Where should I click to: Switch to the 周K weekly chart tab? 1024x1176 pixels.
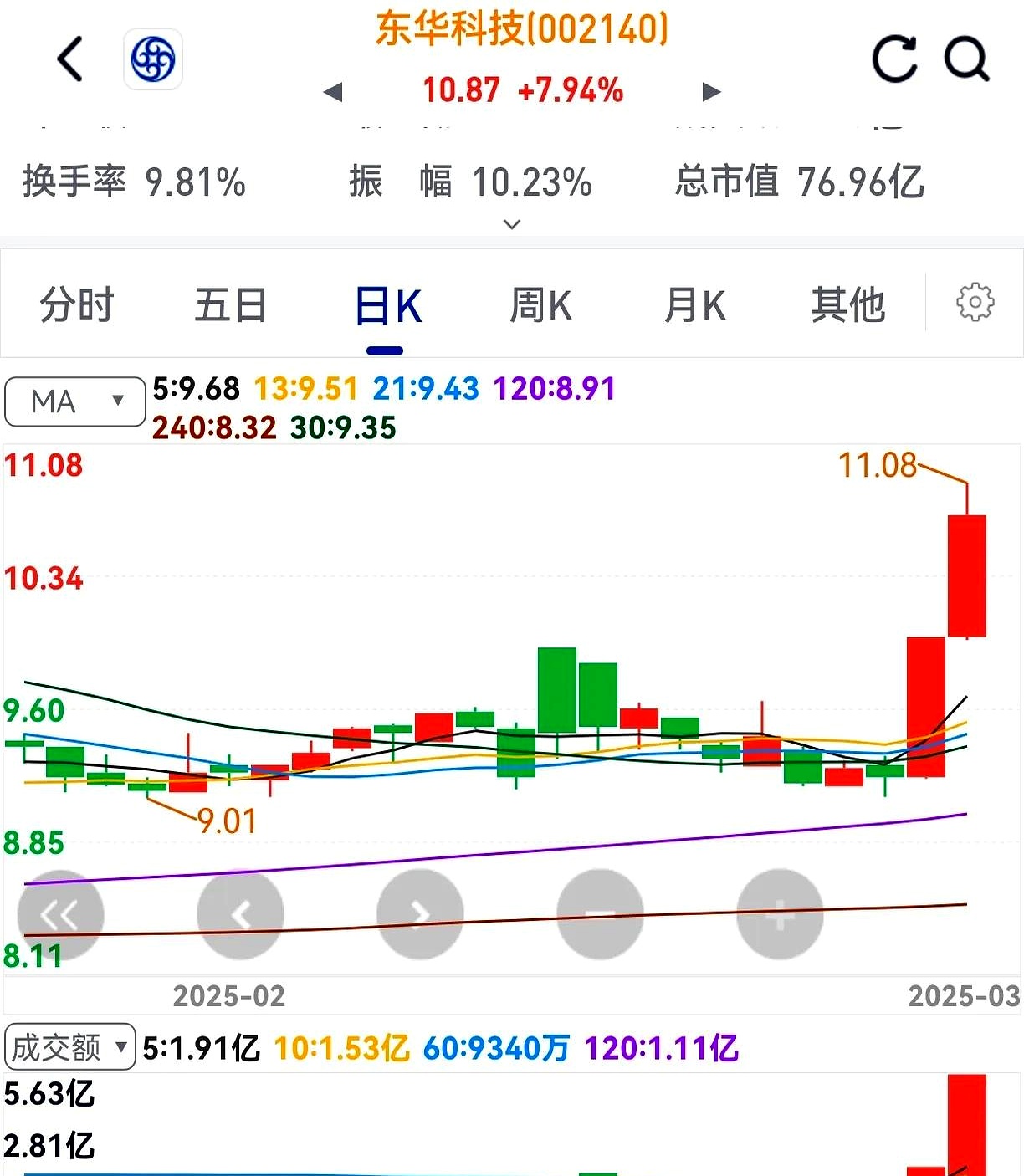pos(540,305)
